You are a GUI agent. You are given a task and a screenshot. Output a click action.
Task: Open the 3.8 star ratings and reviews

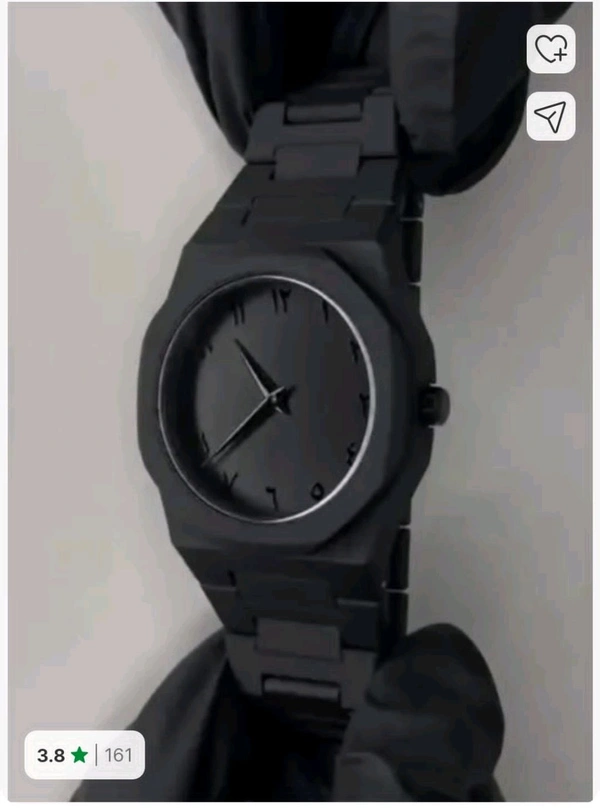[85, 755]
